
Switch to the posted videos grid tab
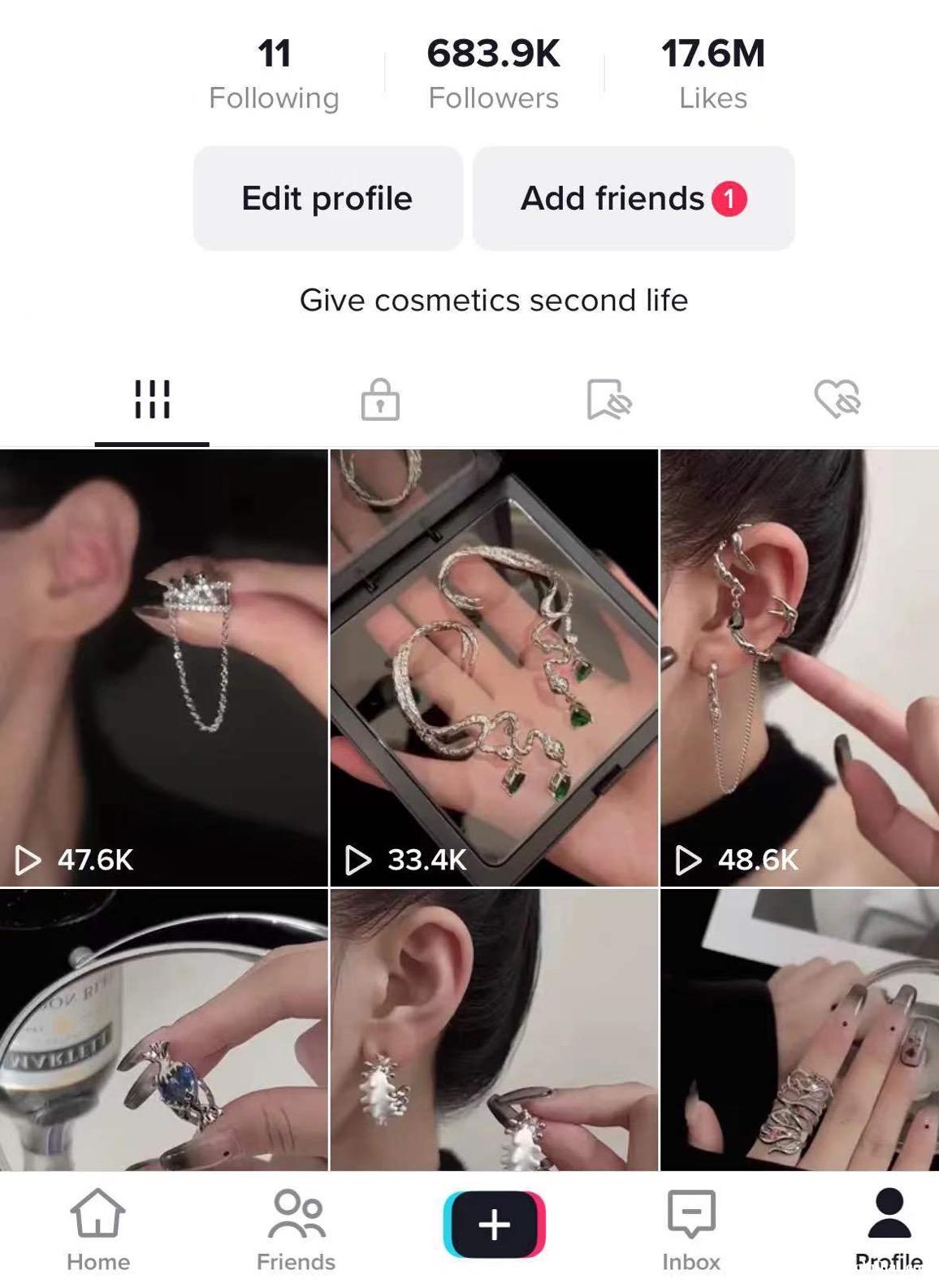(x=152, y=400)
